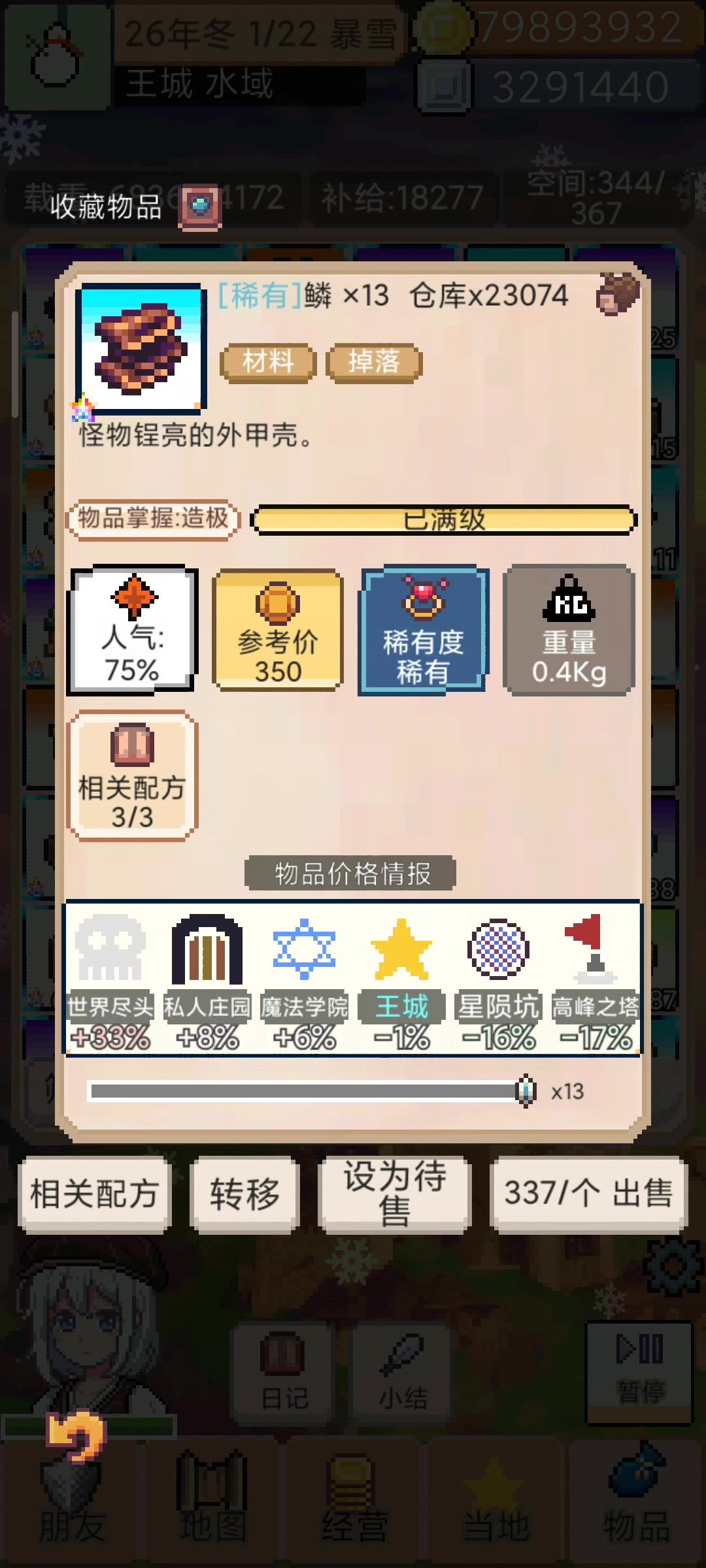The width and height of the screenshot is (706, 1568).
Task: Open the 相关配方 3/3 card
Action: (132, 776)
